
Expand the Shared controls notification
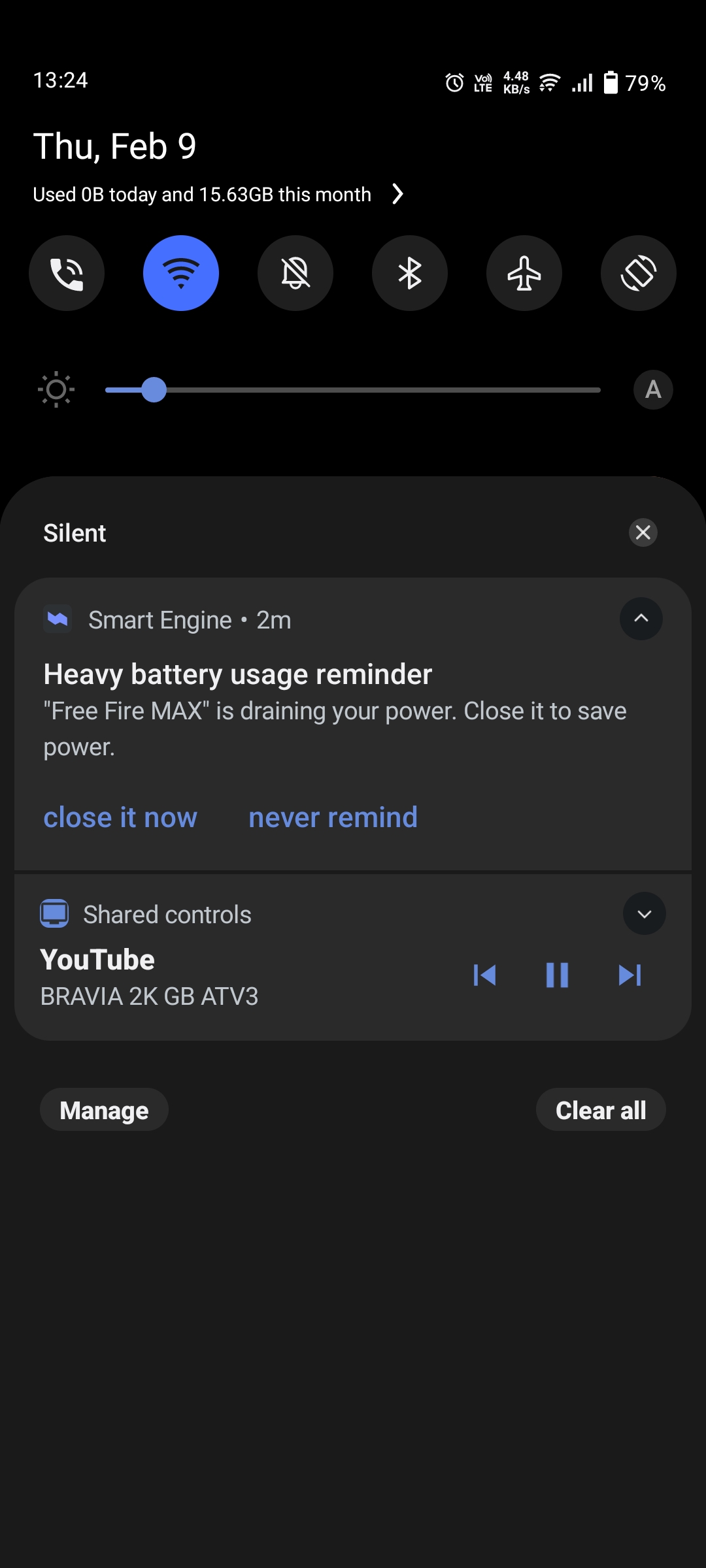coord(645,913)
